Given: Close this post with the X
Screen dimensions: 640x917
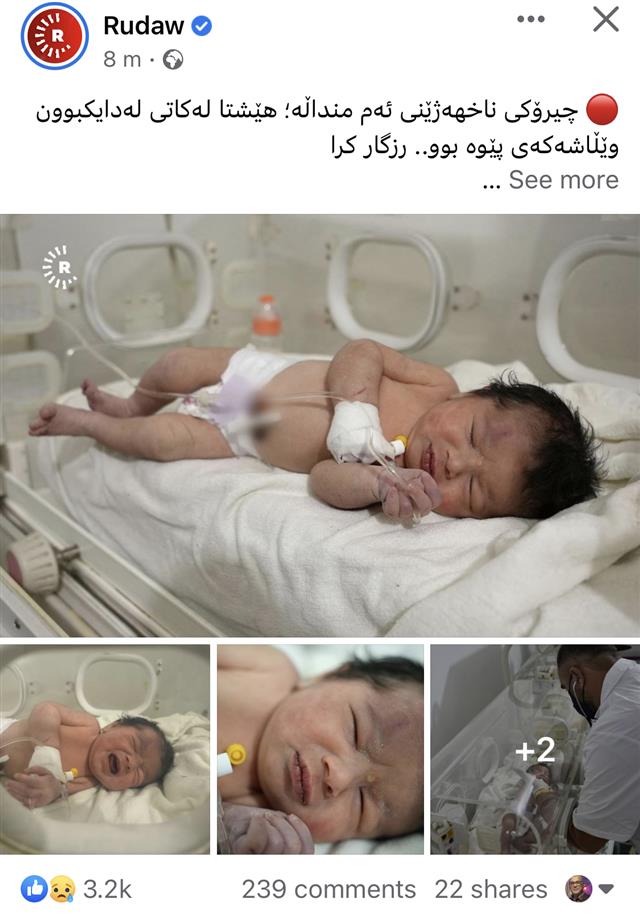Looking at the screenshot, I should coord(605,19).
